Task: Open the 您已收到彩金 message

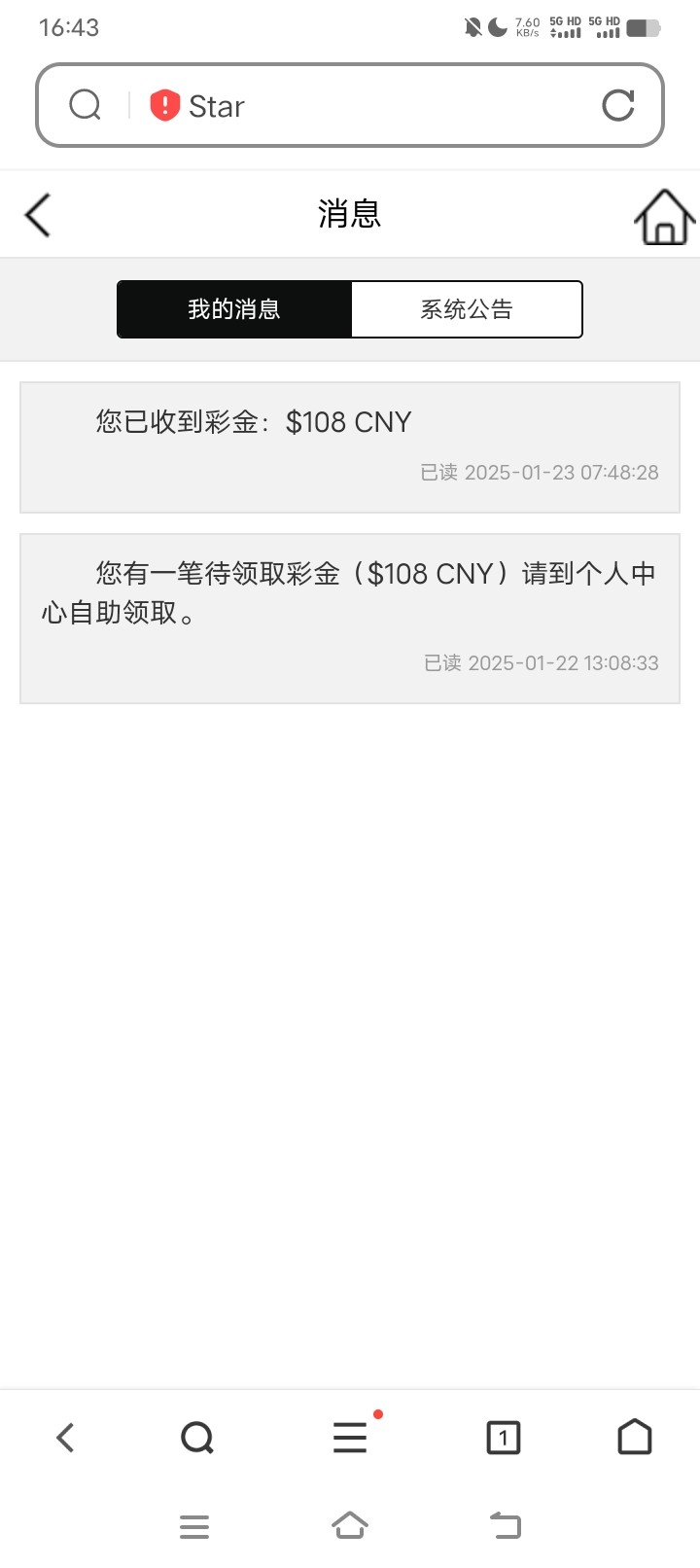Action: coord(350,446)
